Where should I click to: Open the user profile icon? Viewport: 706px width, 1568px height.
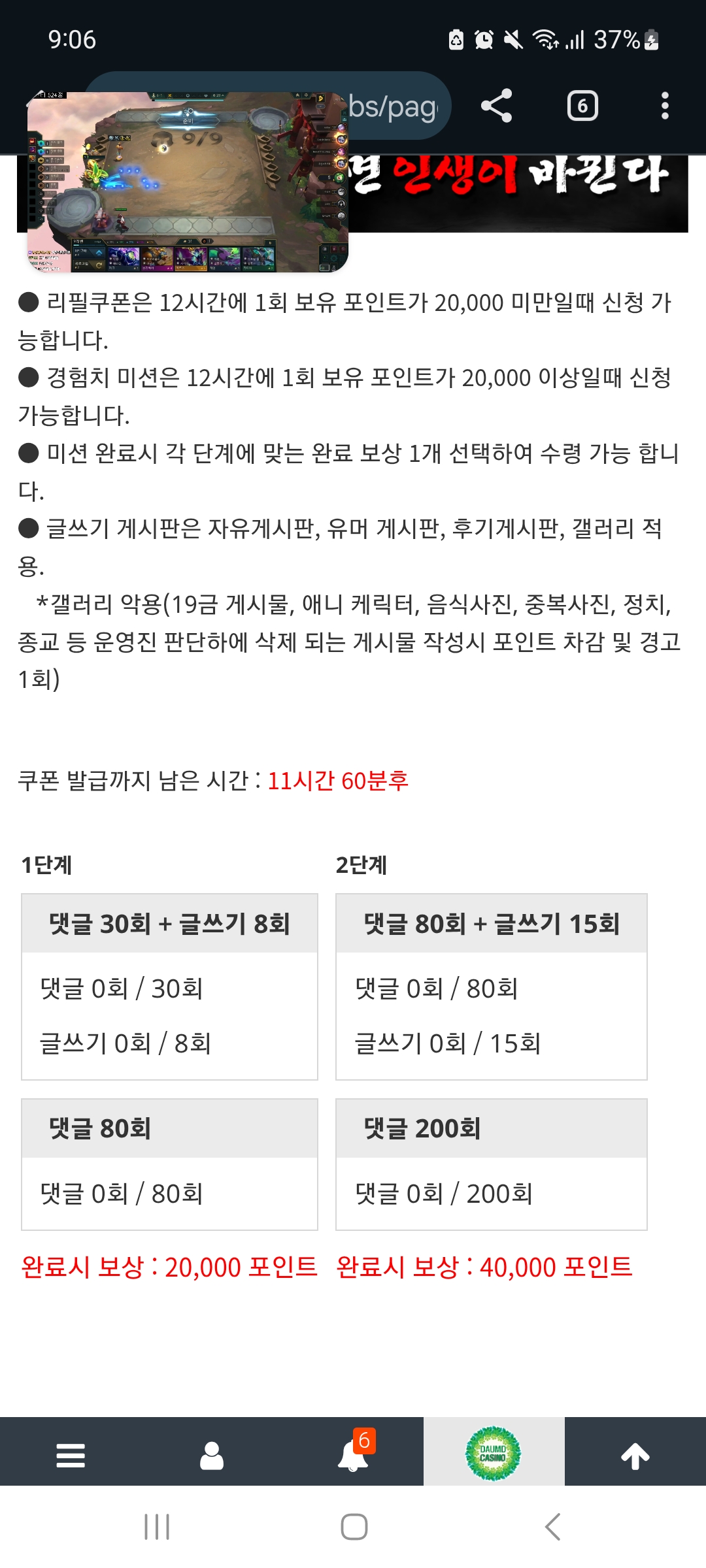[x=212, y=1455]
